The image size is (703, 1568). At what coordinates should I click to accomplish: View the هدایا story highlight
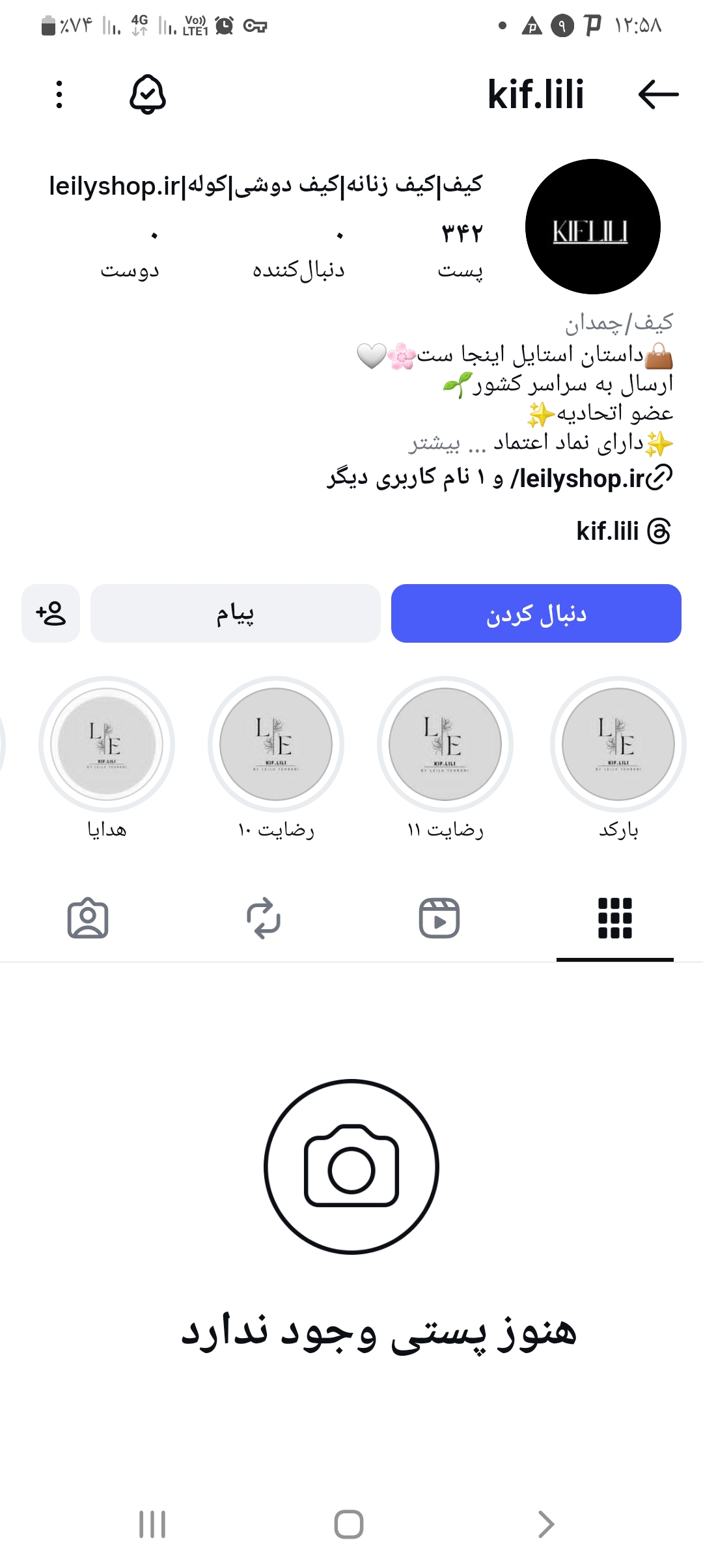click(107, 744)
